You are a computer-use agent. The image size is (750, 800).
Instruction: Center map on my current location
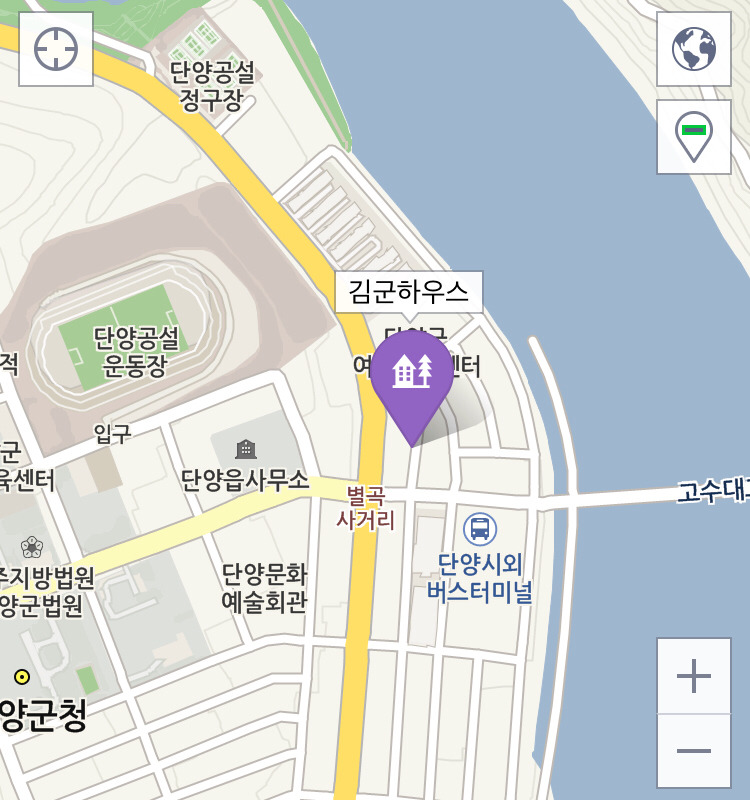coord(56,49)
